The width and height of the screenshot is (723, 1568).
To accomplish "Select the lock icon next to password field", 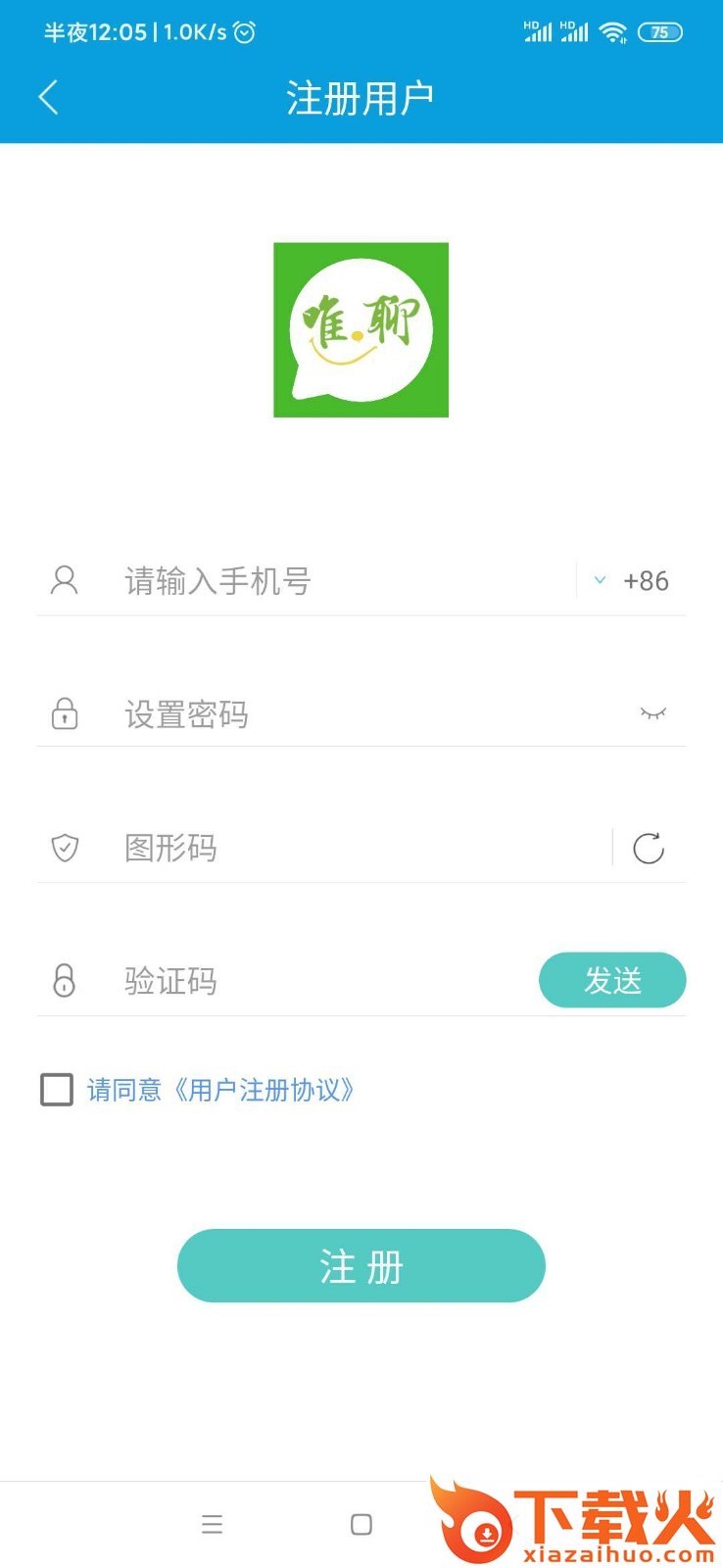I will 64,713.
